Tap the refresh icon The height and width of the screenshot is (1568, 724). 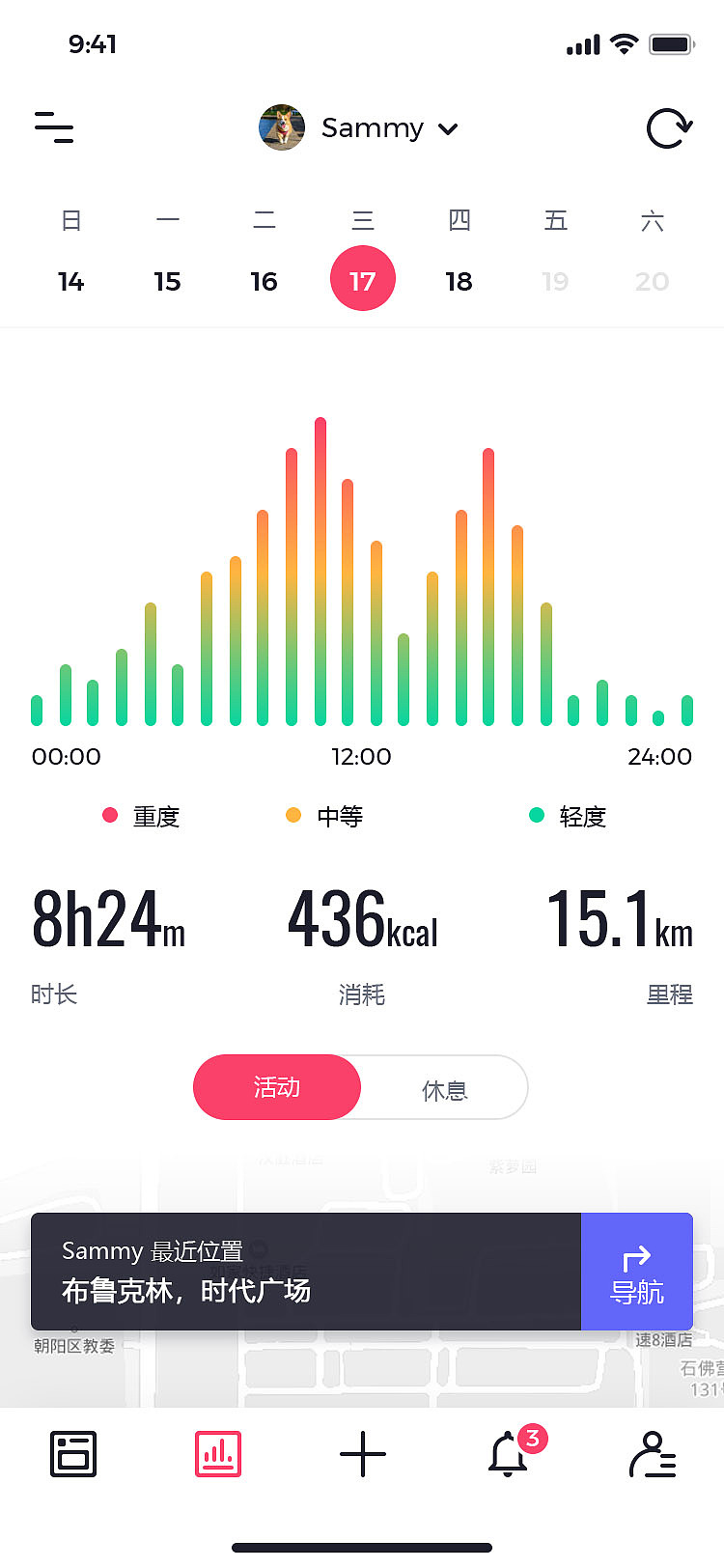tap(669, 128)
